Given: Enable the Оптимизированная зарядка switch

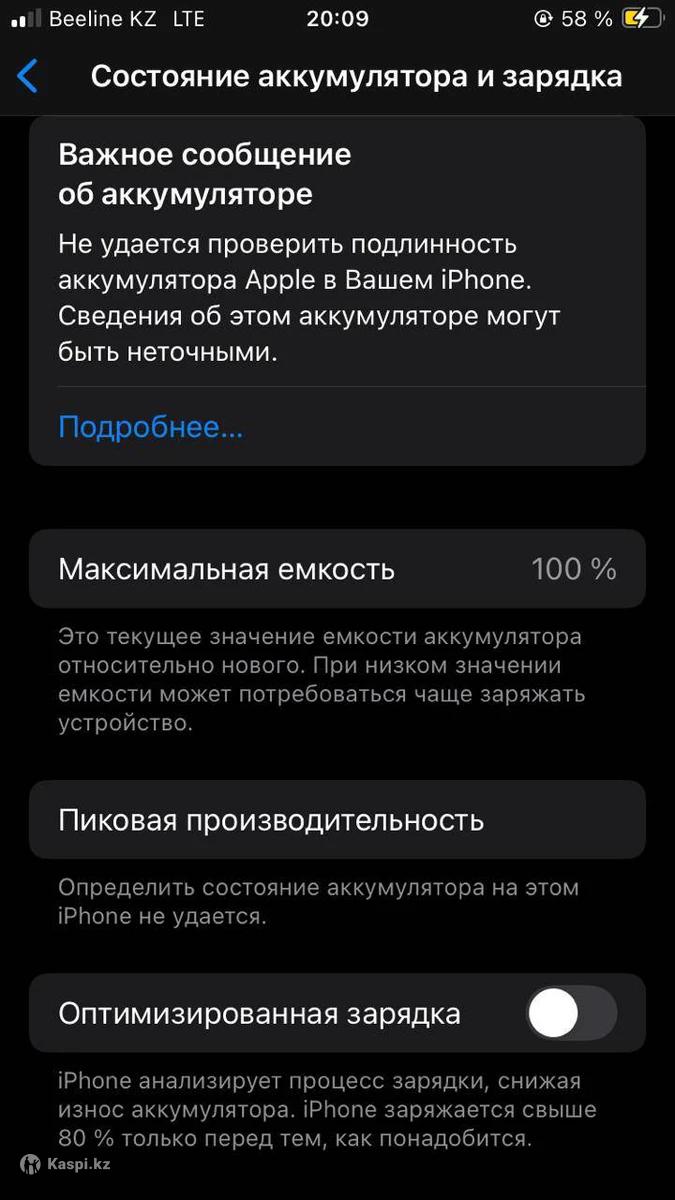Looking at the screenshot, I should coord(571,1014).
